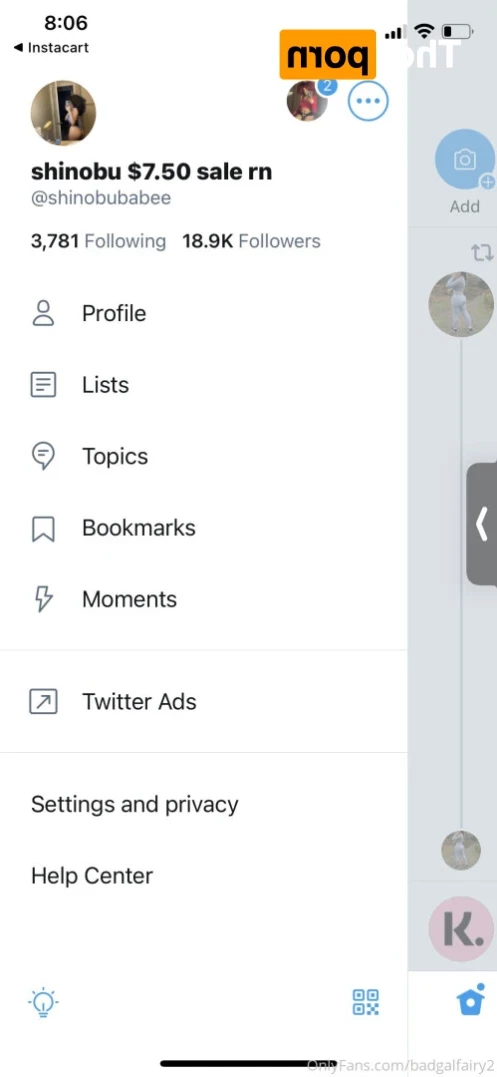This screenshot has width=497, height=1077.
Task: View the 3,781 Following list
Action: click(x=98, y=241)
